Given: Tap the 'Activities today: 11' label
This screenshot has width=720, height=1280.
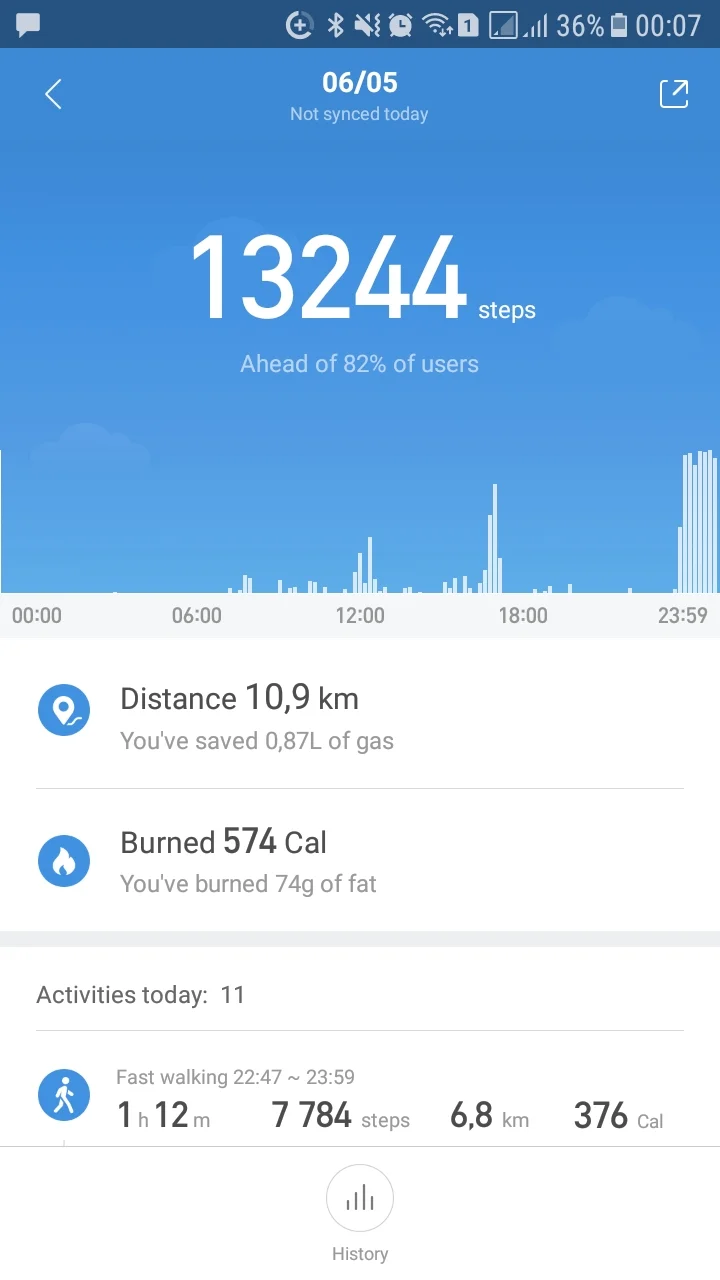Looking at the screenshot, I should pyautogui.click(x=140, y=994).
